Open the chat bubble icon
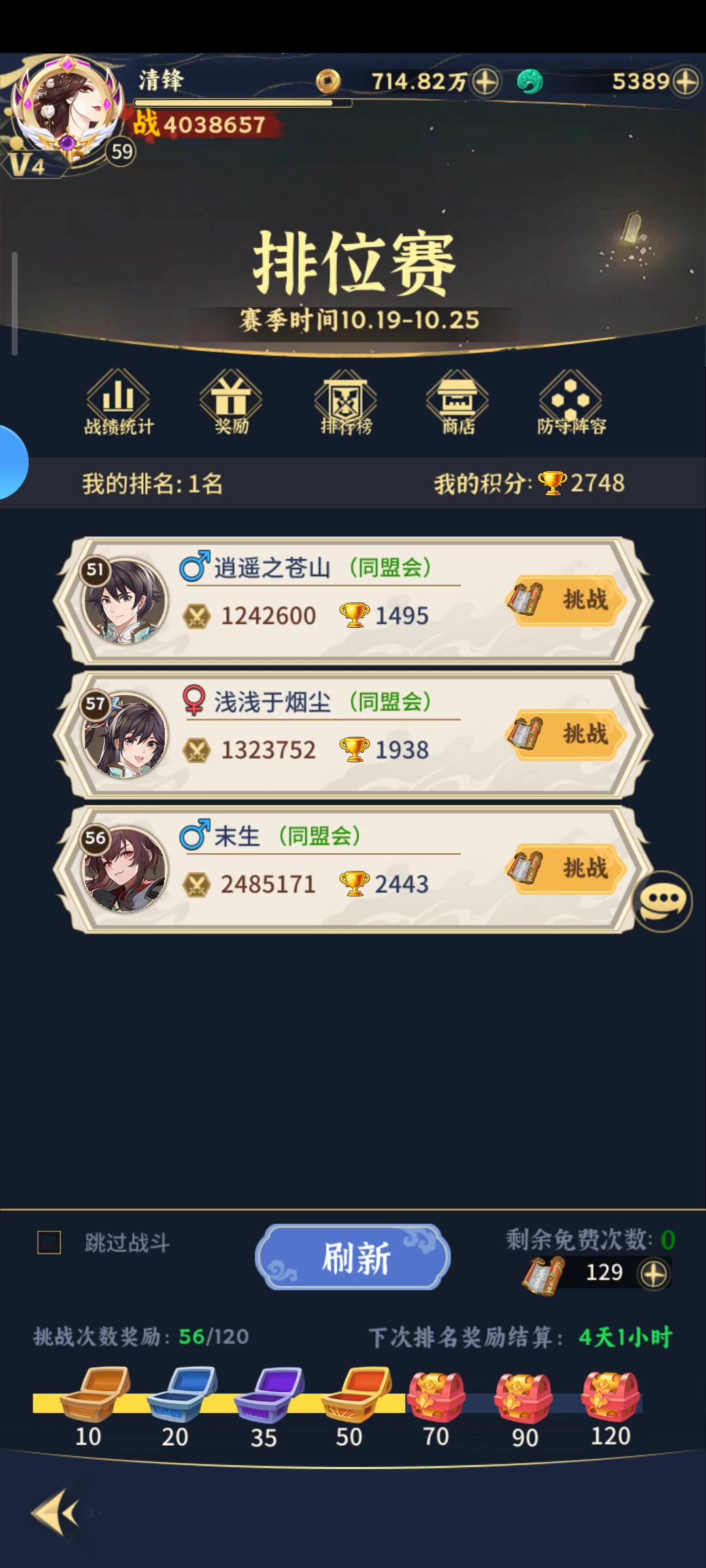This screenshot has width=706, height=1568. pyautogui.click(x=662, y=902)
